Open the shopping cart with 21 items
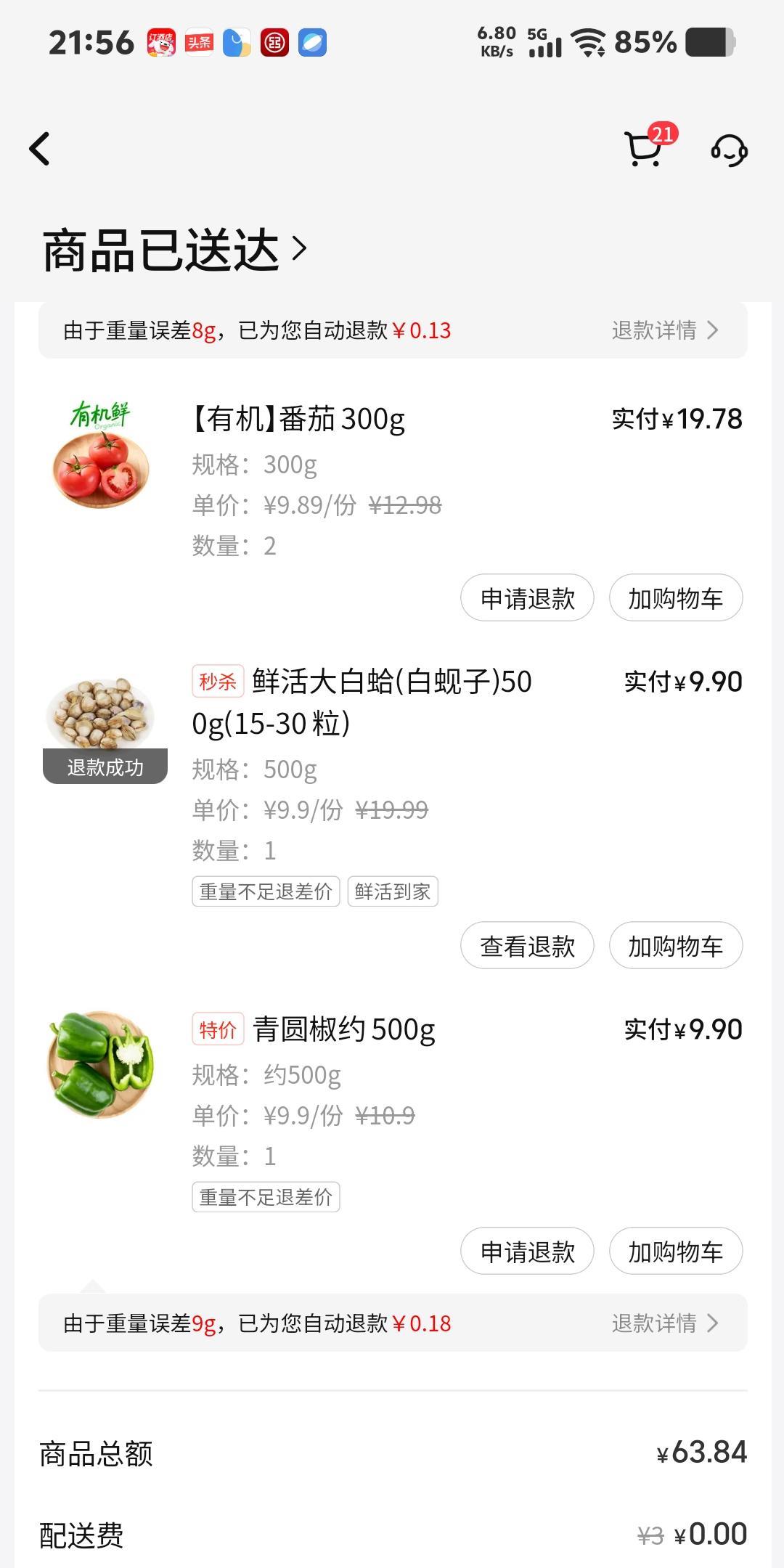The width and height of the screenshot is (784, 1568). point(644,149)
